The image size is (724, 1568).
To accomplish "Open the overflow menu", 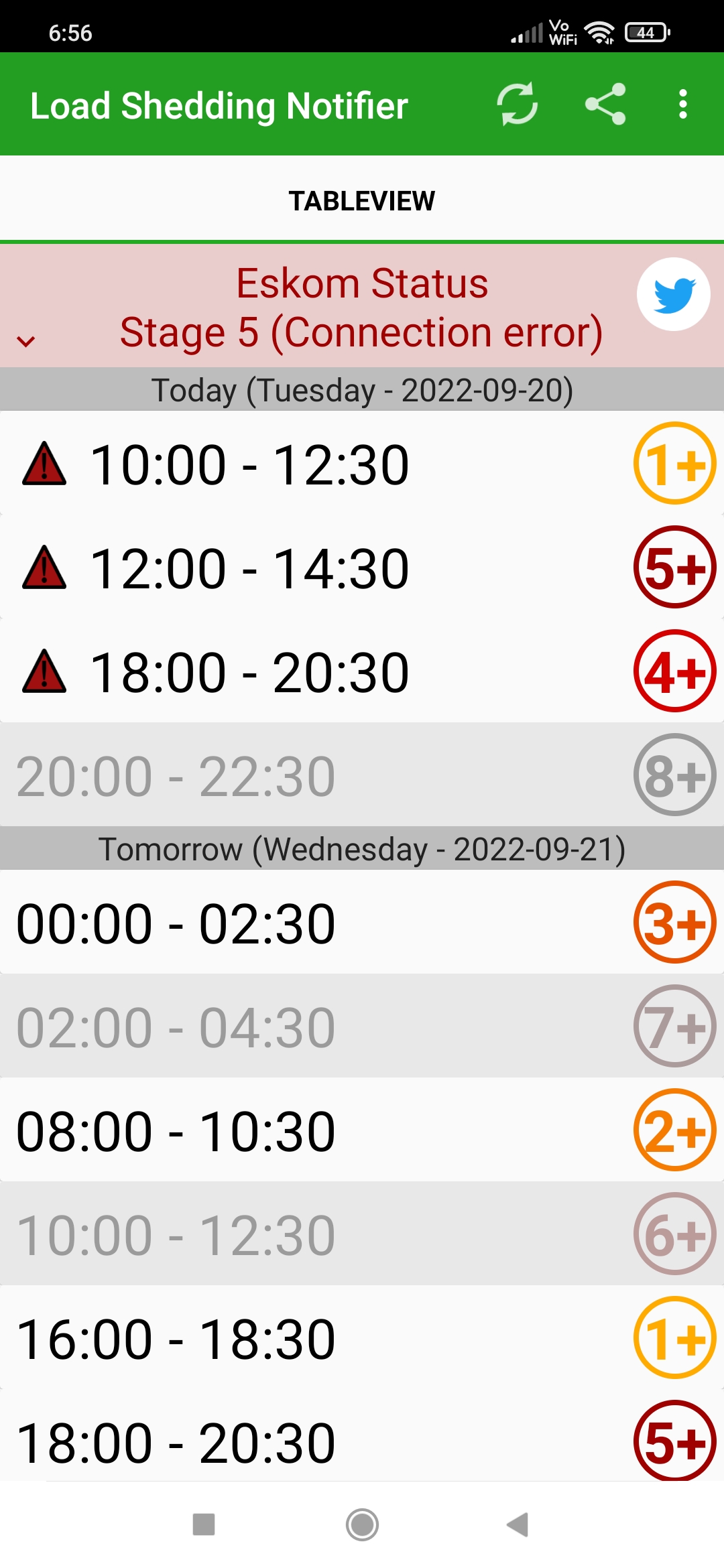I will (x=682, y=105).
